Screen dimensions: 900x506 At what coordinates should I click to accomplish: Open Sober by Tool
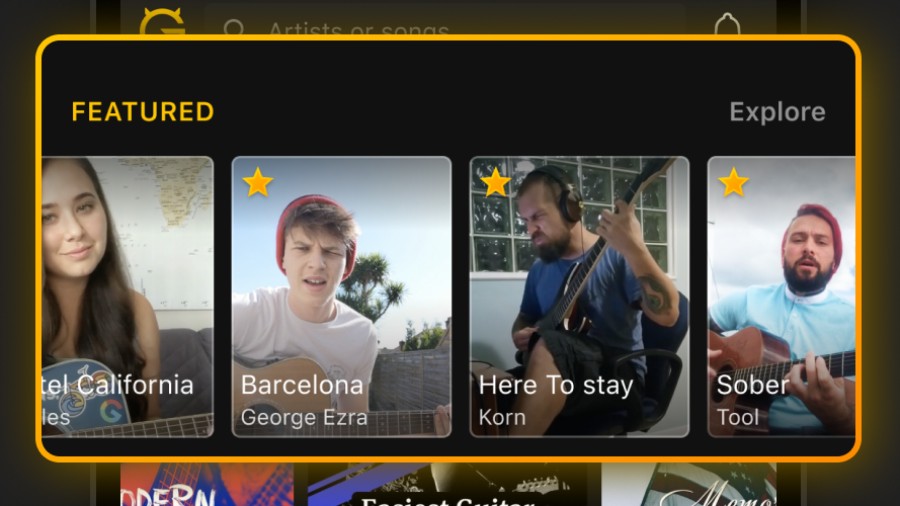(781, 296)
